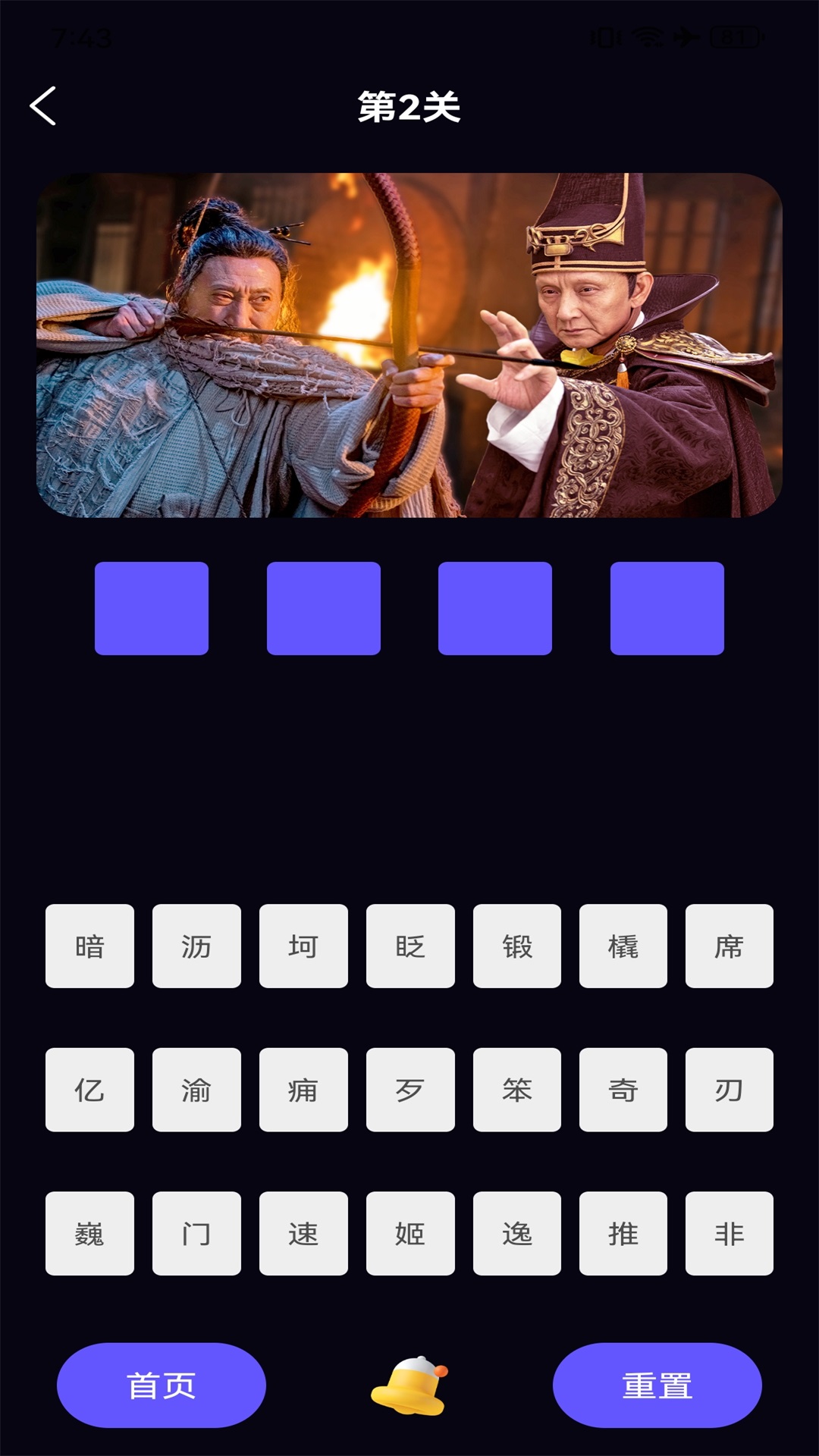The width and height of the screenshot is (819, 1456).
Task: Choose the character 推
Action: pyautogui.click(x=623, y=1233)
